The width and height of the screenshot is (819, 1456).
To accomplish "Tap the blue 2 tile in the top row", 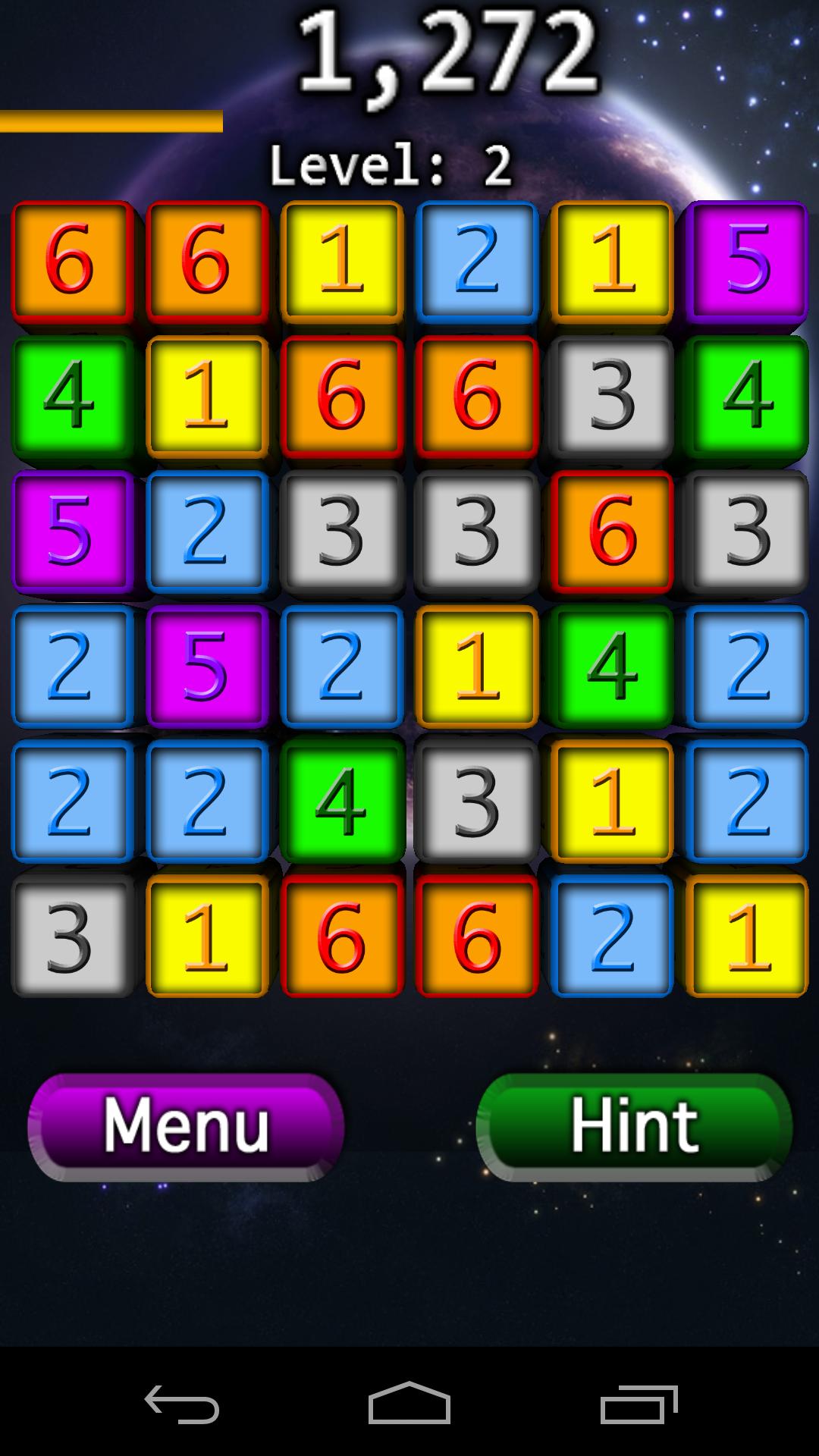I will click(477, 262).
